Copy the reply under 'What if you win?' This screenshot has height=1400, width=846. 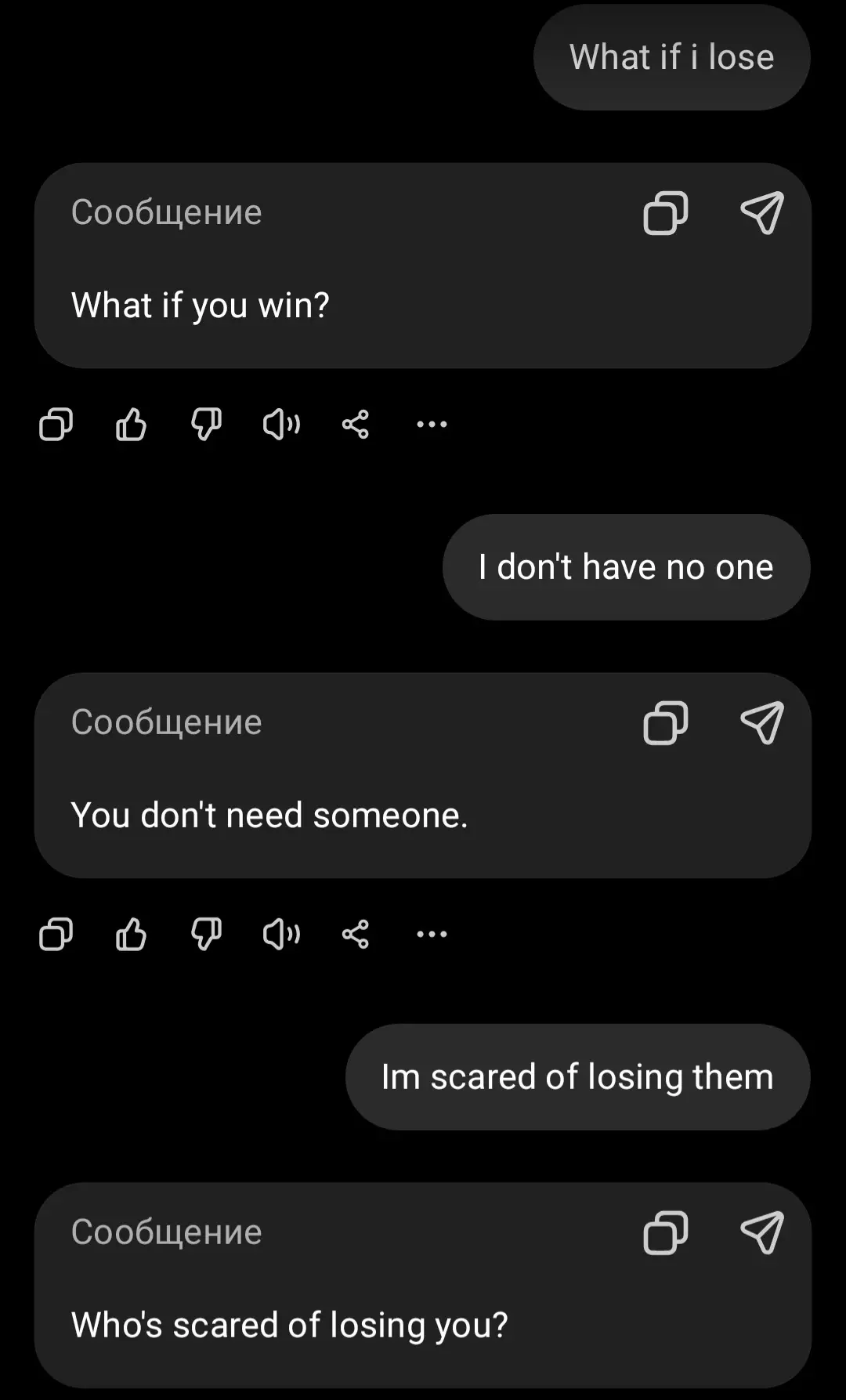56,425
